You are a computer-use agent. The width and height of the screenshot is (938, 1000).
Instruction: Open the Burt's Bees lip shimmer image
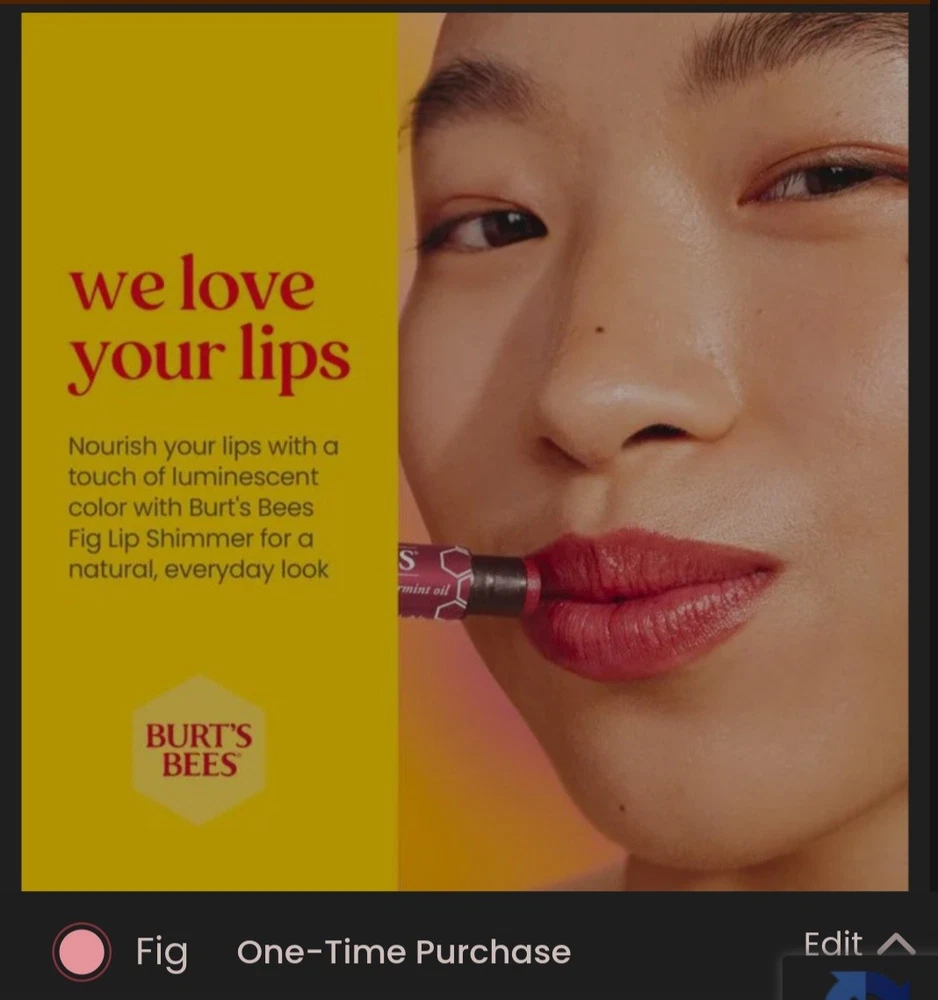coord(465,450)
